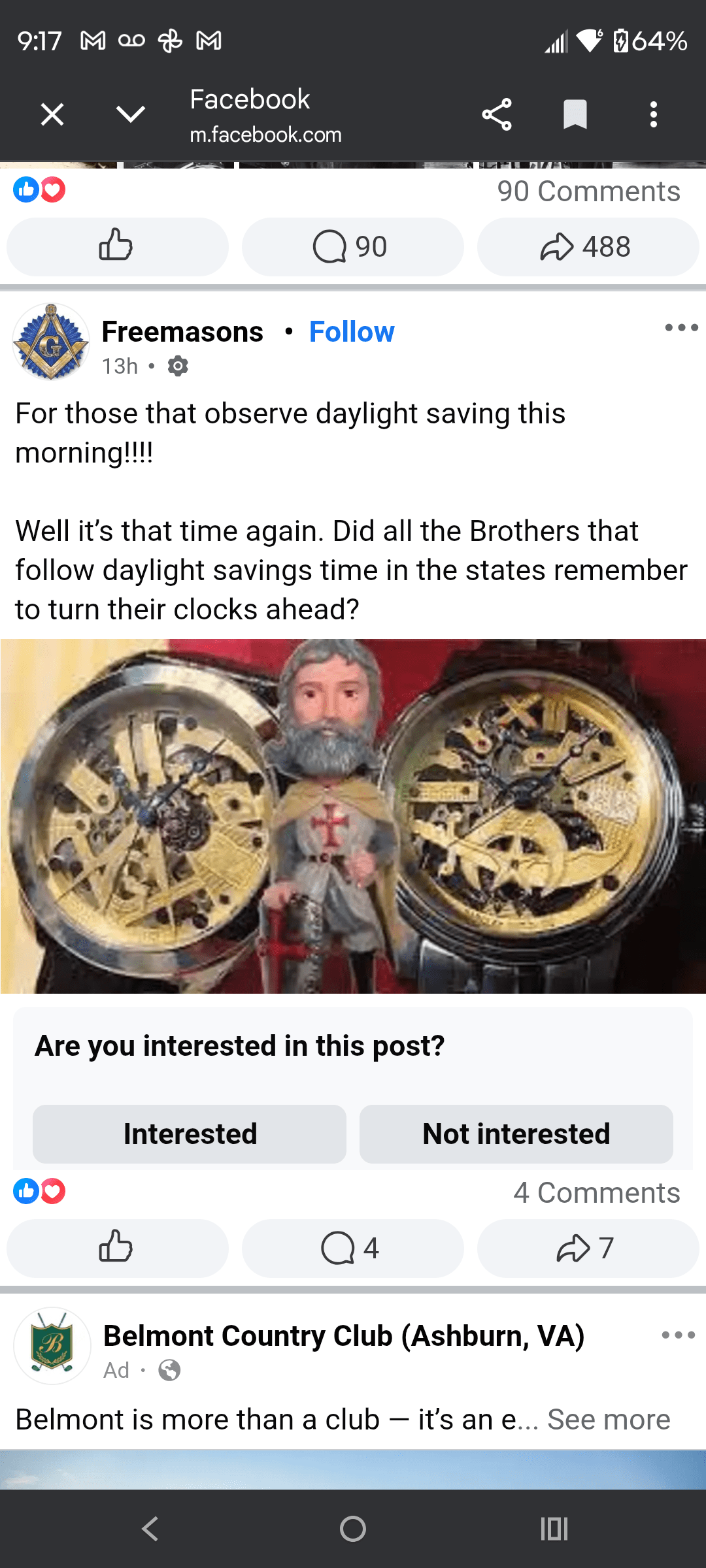Follow the Freemasons page
The width and height of the screenshot is (706, 1568).
[x=352, y=332]
